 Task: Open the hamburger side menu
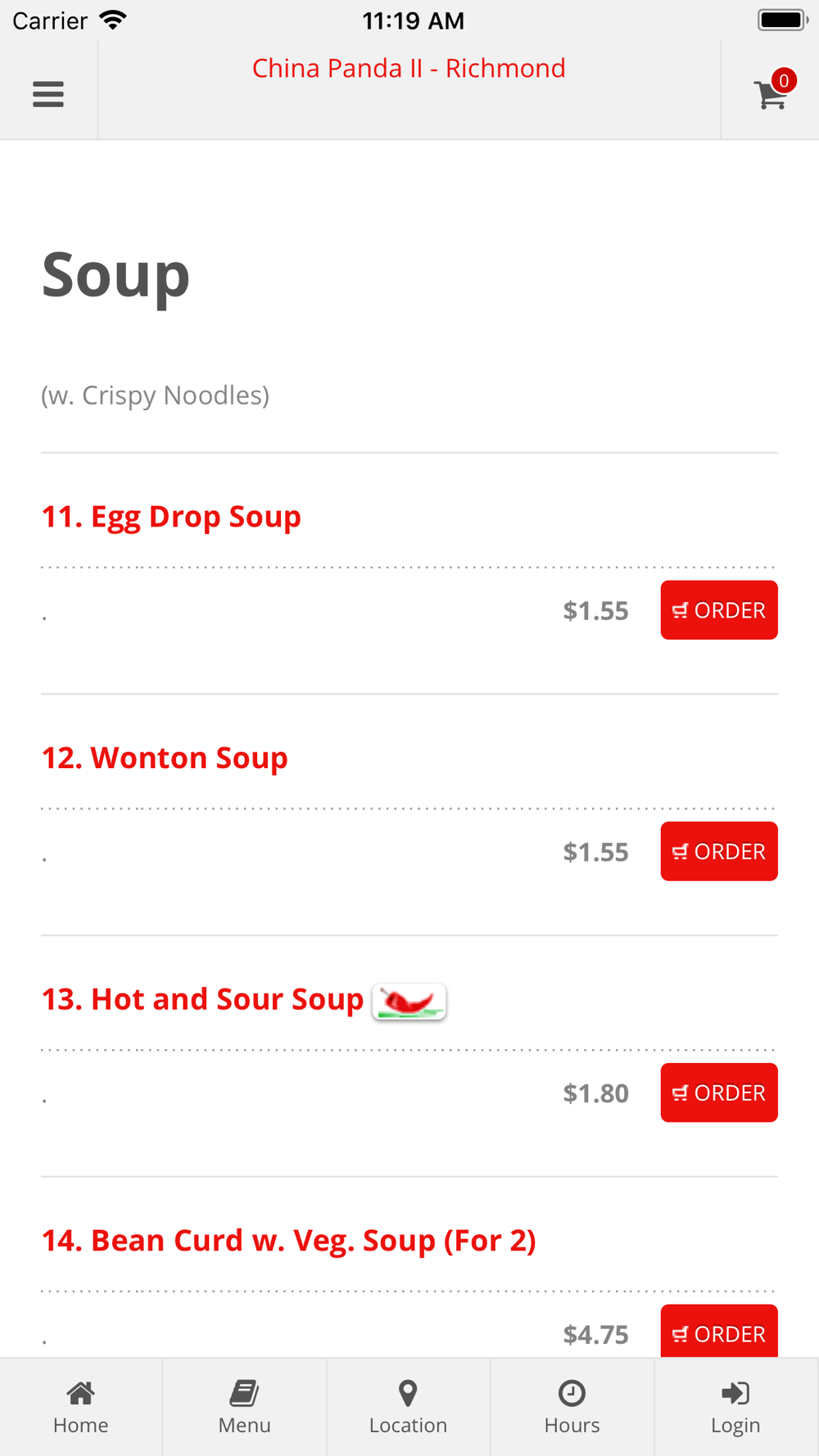click(48, 94)
